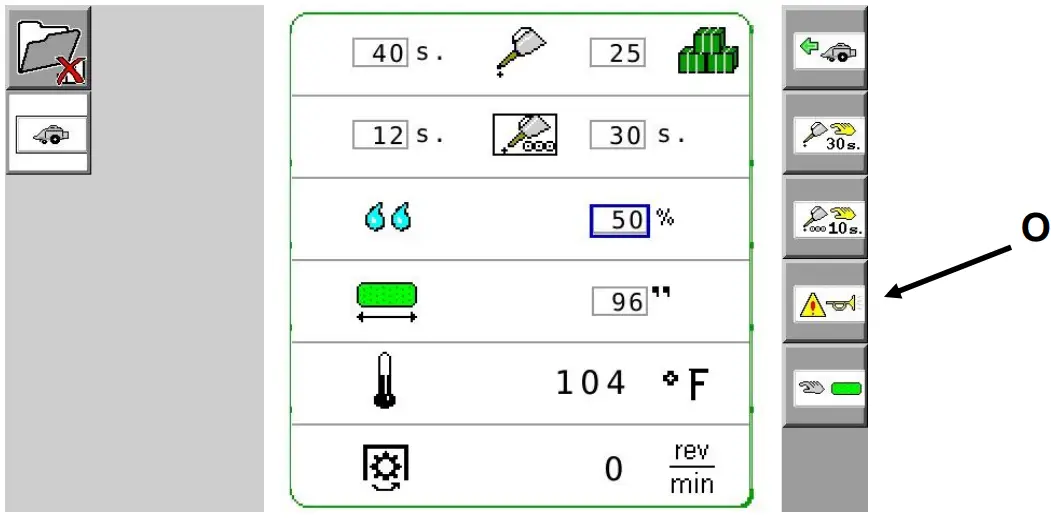Open the warning horn alarm softkey
The height and width of the screenshot is (519, 1051).
[828, 303]
